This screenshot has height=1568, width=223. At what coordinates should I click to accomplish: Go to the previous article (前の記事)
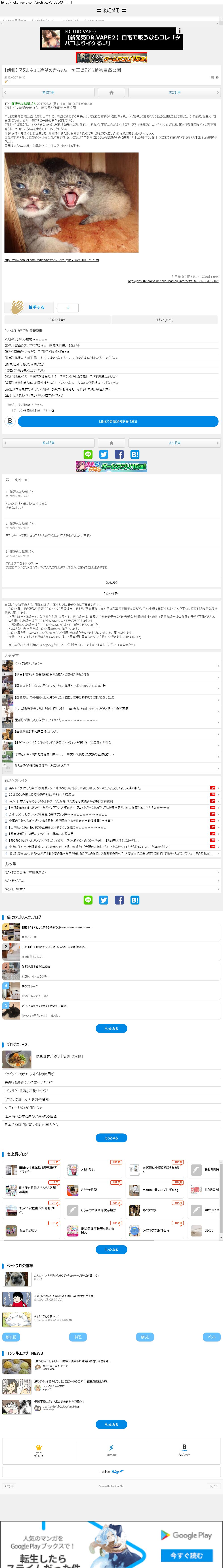48,93
